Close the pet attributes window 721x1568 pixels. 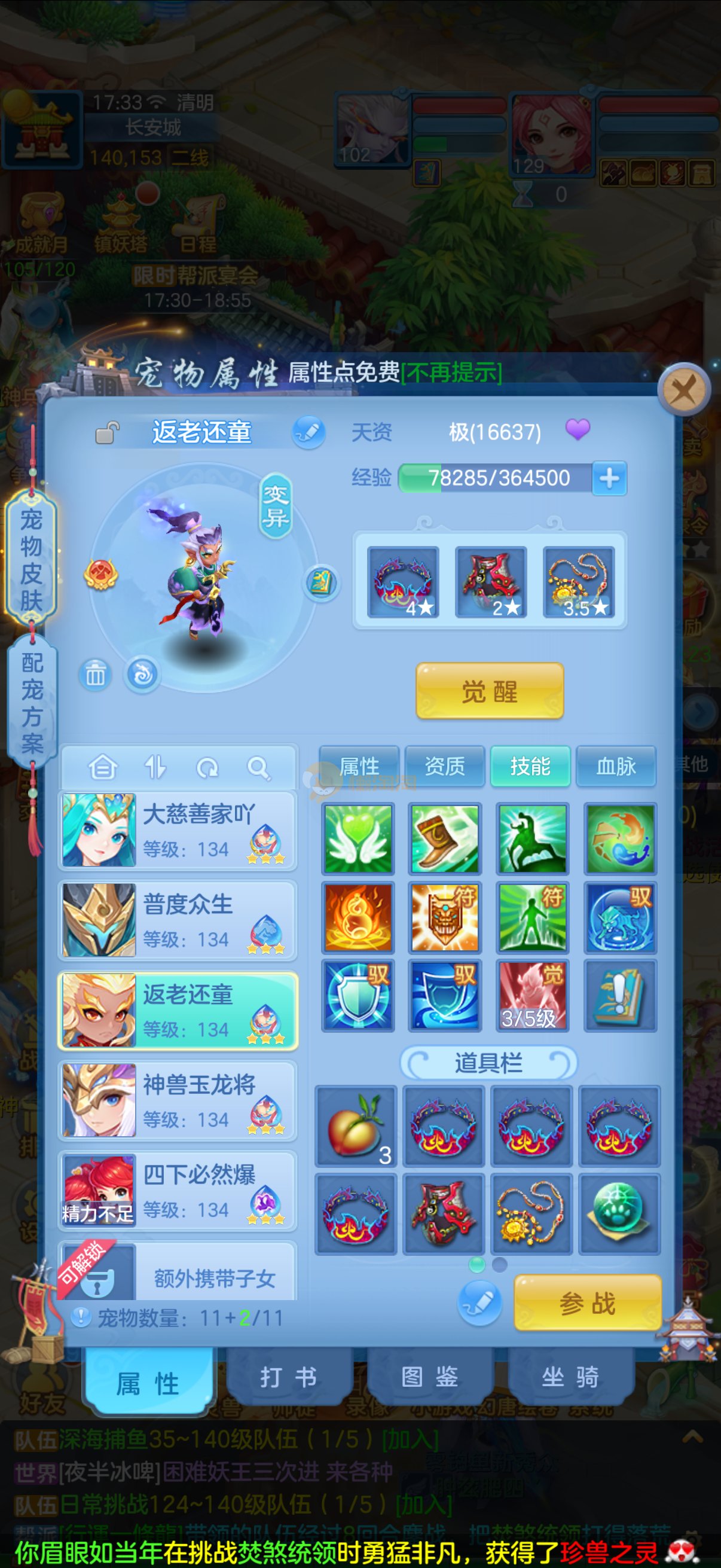[684, 390]
